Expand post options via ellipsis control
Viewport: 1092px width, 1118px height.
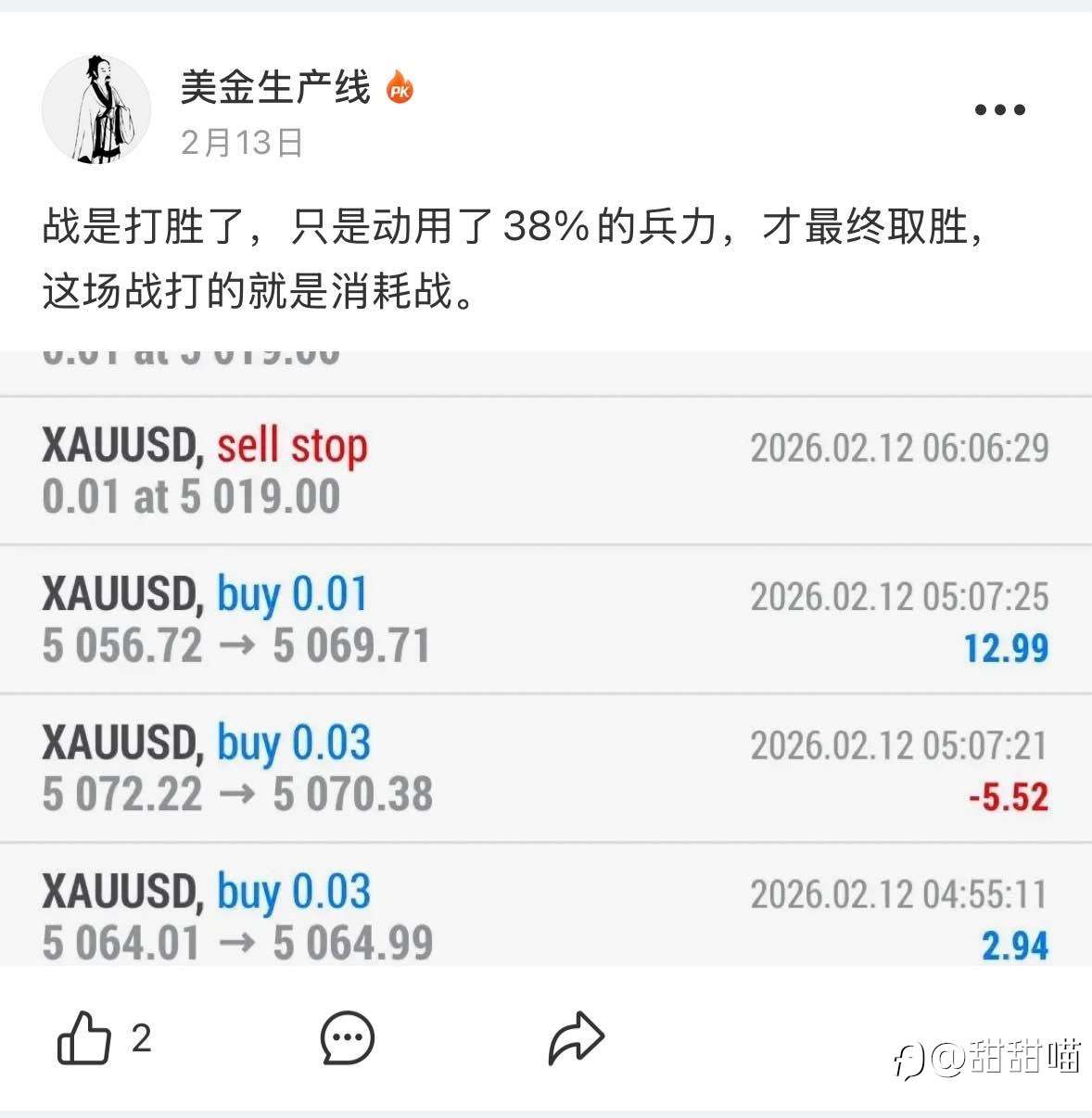[x=997, y=109]
